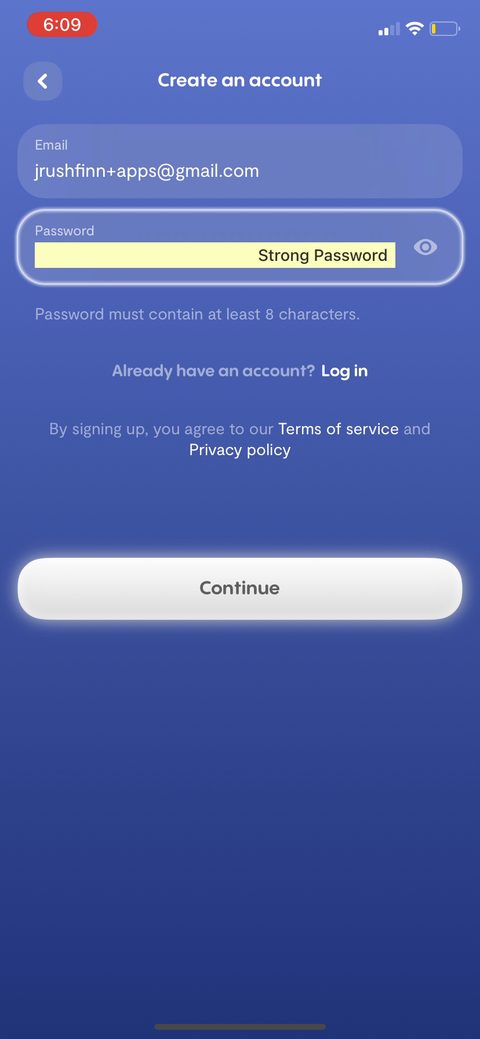Open the Log in link
Image resolution: width=480 pixels, height=1039 pixels.
point(344,371)
